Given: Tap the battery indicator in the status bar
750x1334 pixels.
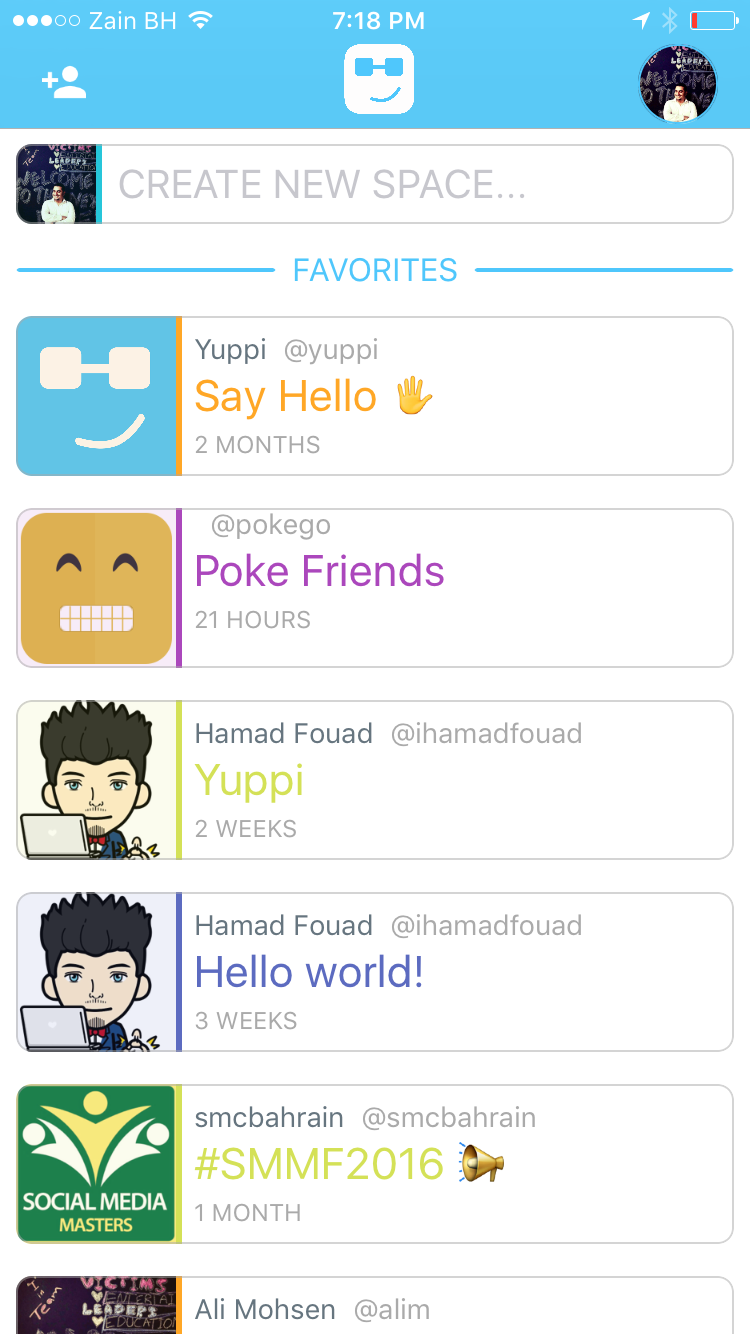Looking at the screenshot, I should pos(712,18).
